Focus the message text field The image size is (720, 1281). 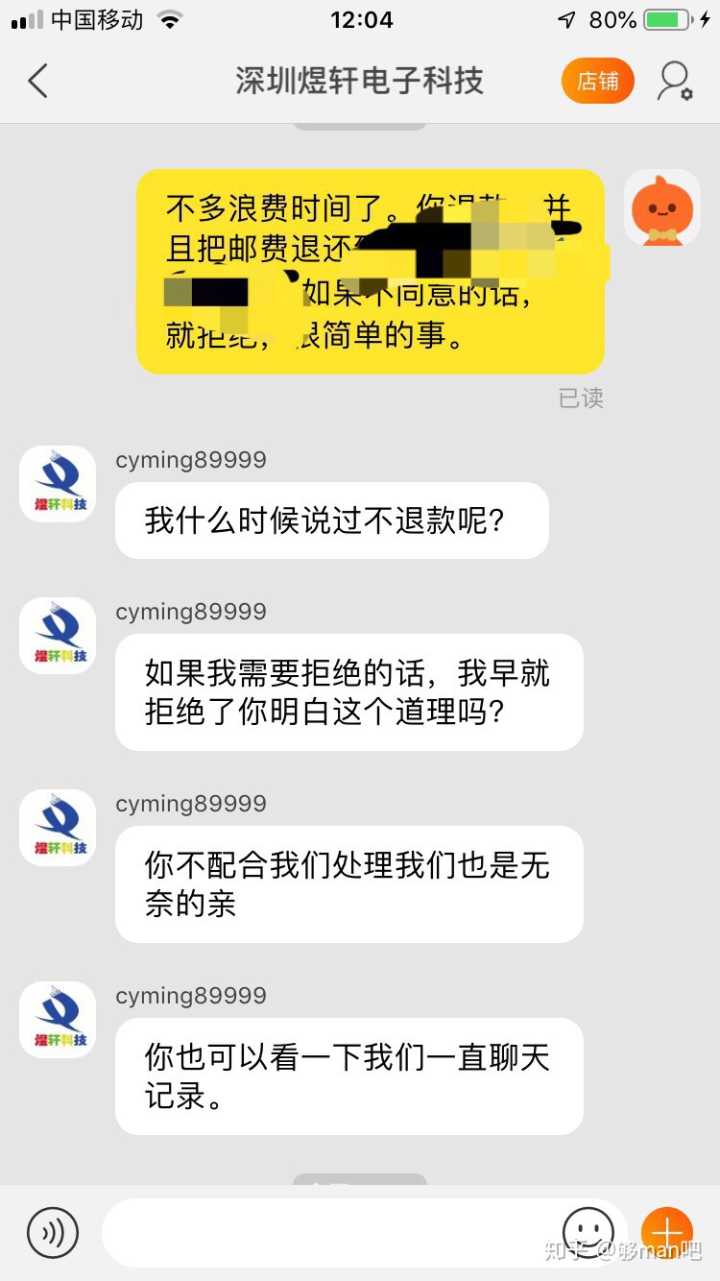coord(330,1231)
